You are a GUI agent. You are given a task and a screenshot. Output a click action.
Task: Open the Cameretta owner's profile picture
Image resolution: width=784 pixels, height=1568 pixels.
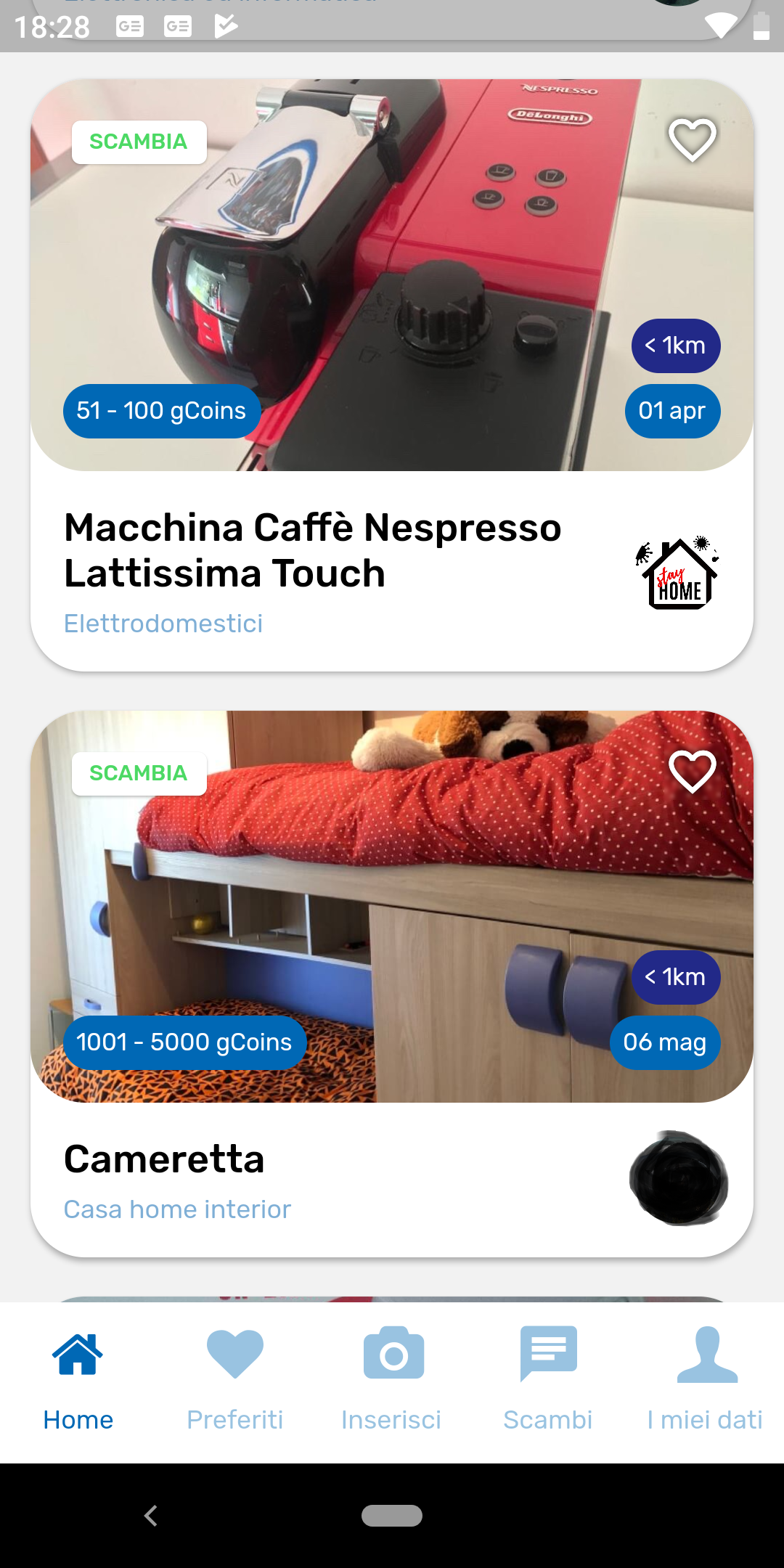click(x=679, y=1177)
